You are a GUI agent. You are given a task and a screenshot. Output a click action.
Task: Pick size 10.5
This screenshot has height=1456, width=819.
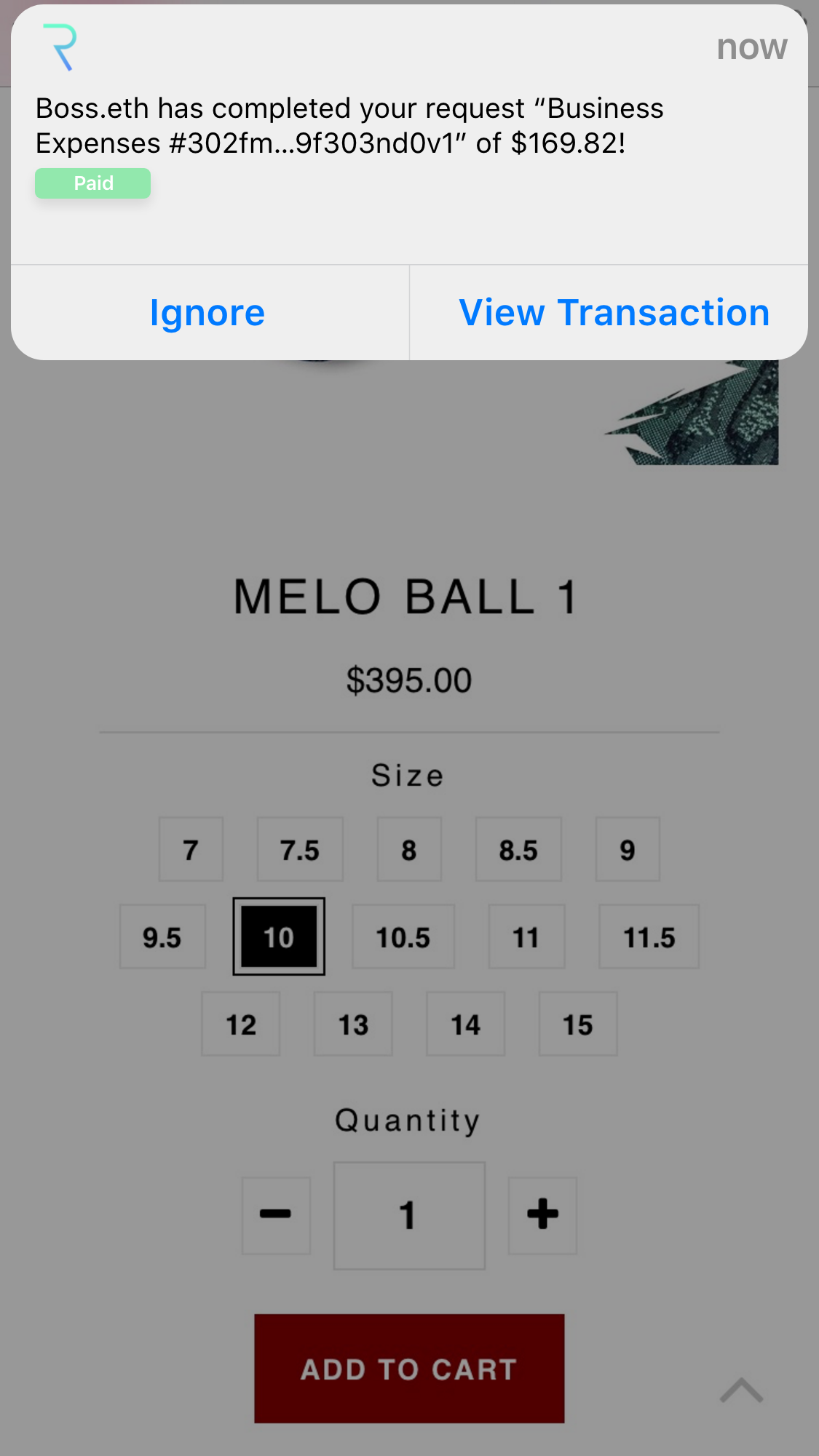tap(403, 936)
